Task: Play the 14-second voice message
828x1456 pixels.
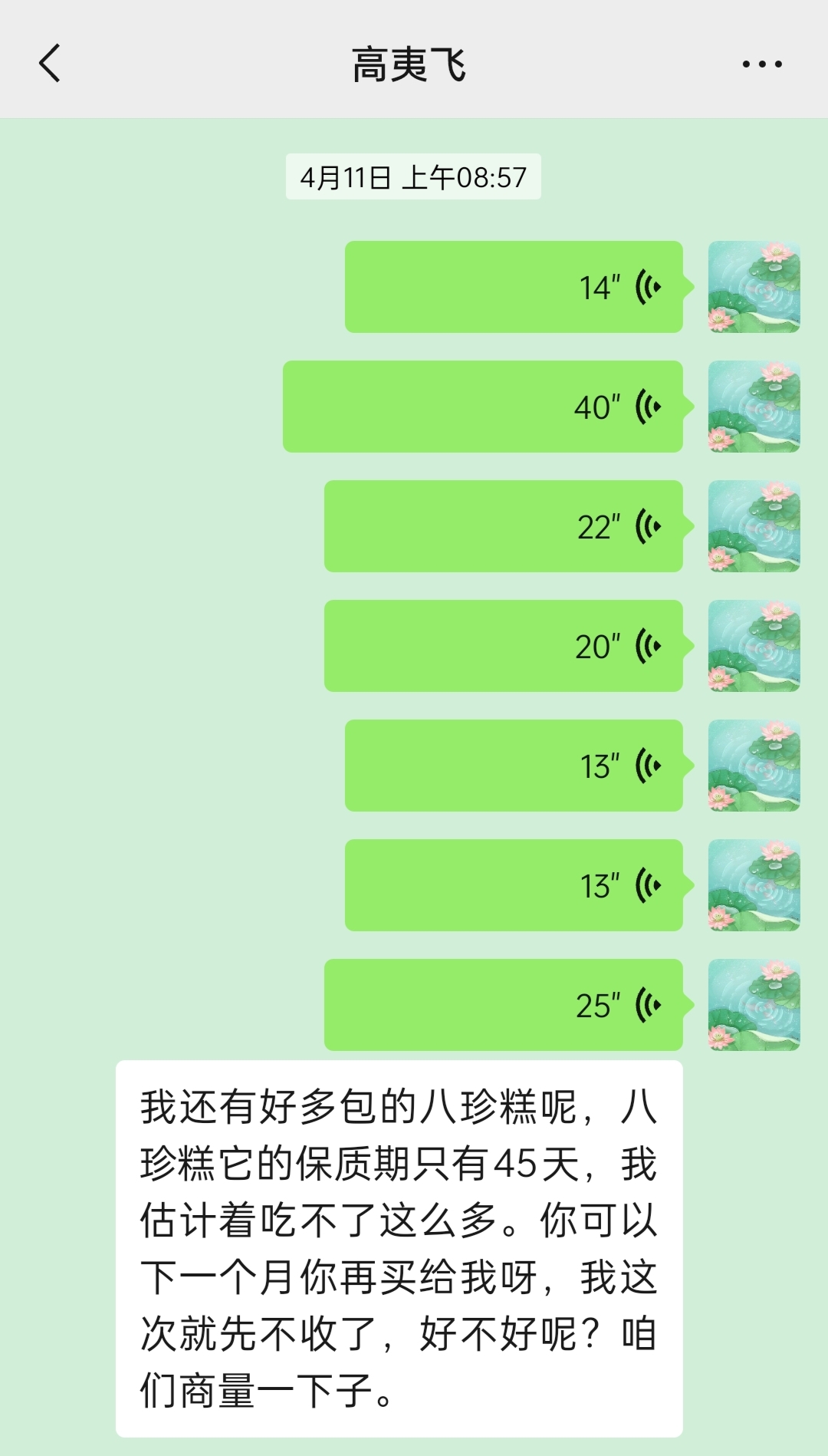Action: click(514, 287)
